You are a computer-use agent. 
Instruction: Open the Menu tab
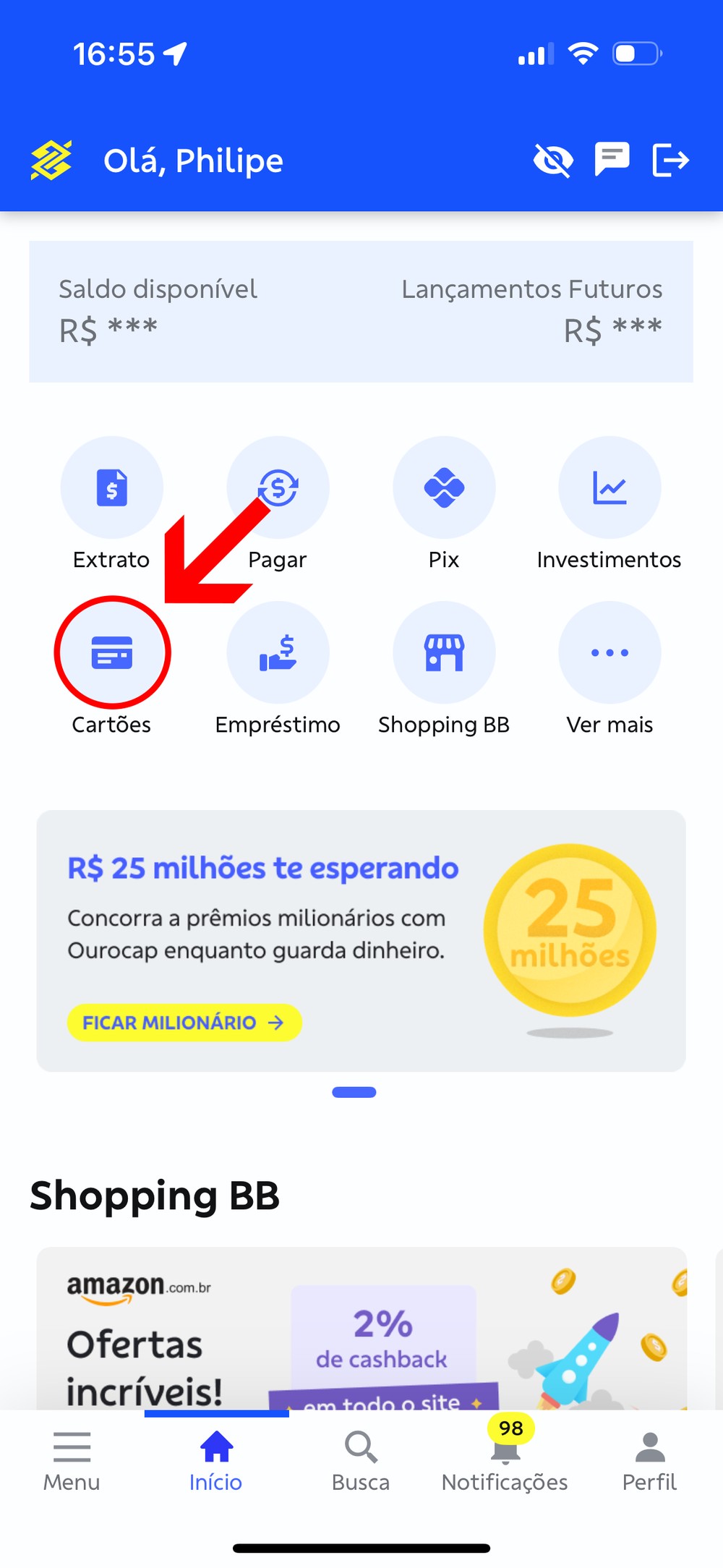pos(72,1461)
